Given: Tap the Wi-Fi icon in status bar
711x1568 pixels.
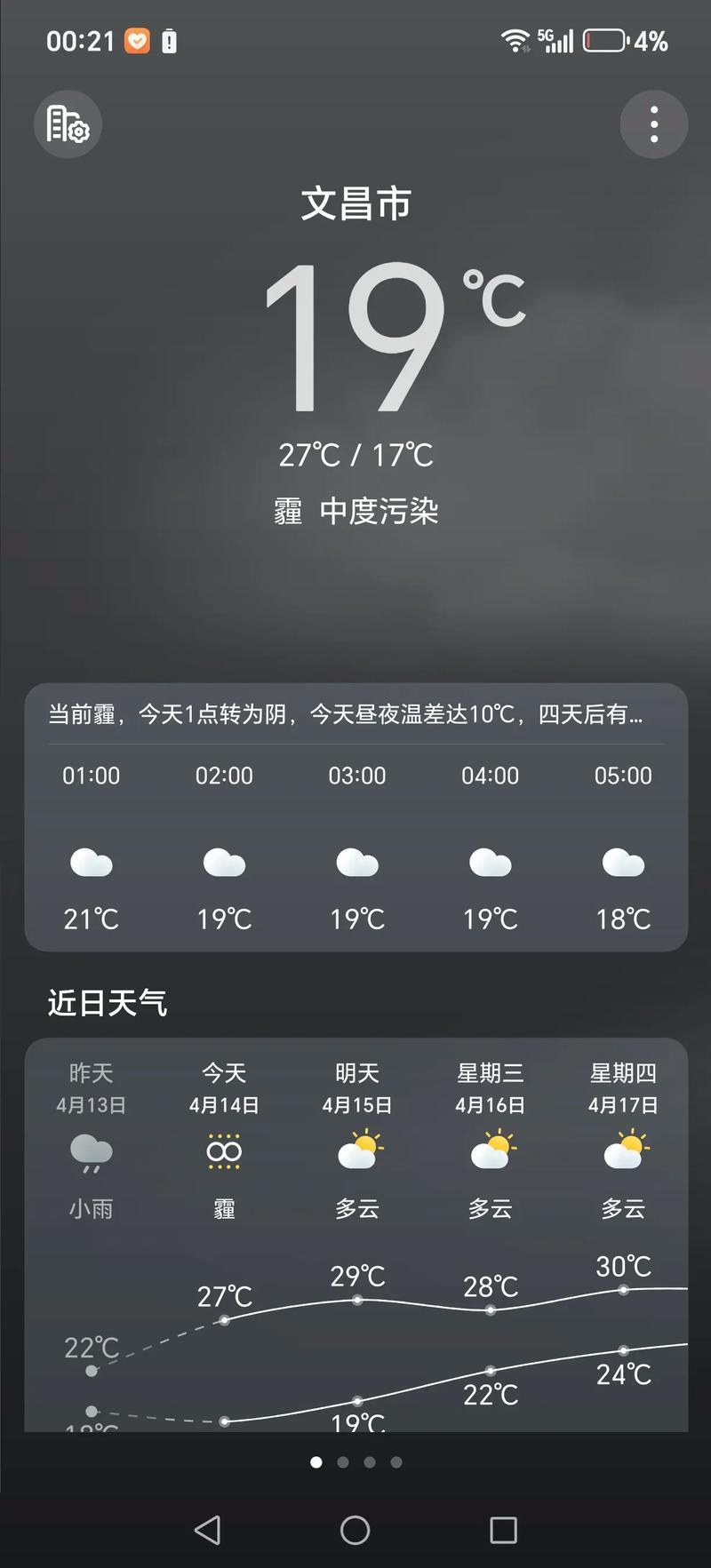Looking at the screenshot, I should tap(515, 39).
